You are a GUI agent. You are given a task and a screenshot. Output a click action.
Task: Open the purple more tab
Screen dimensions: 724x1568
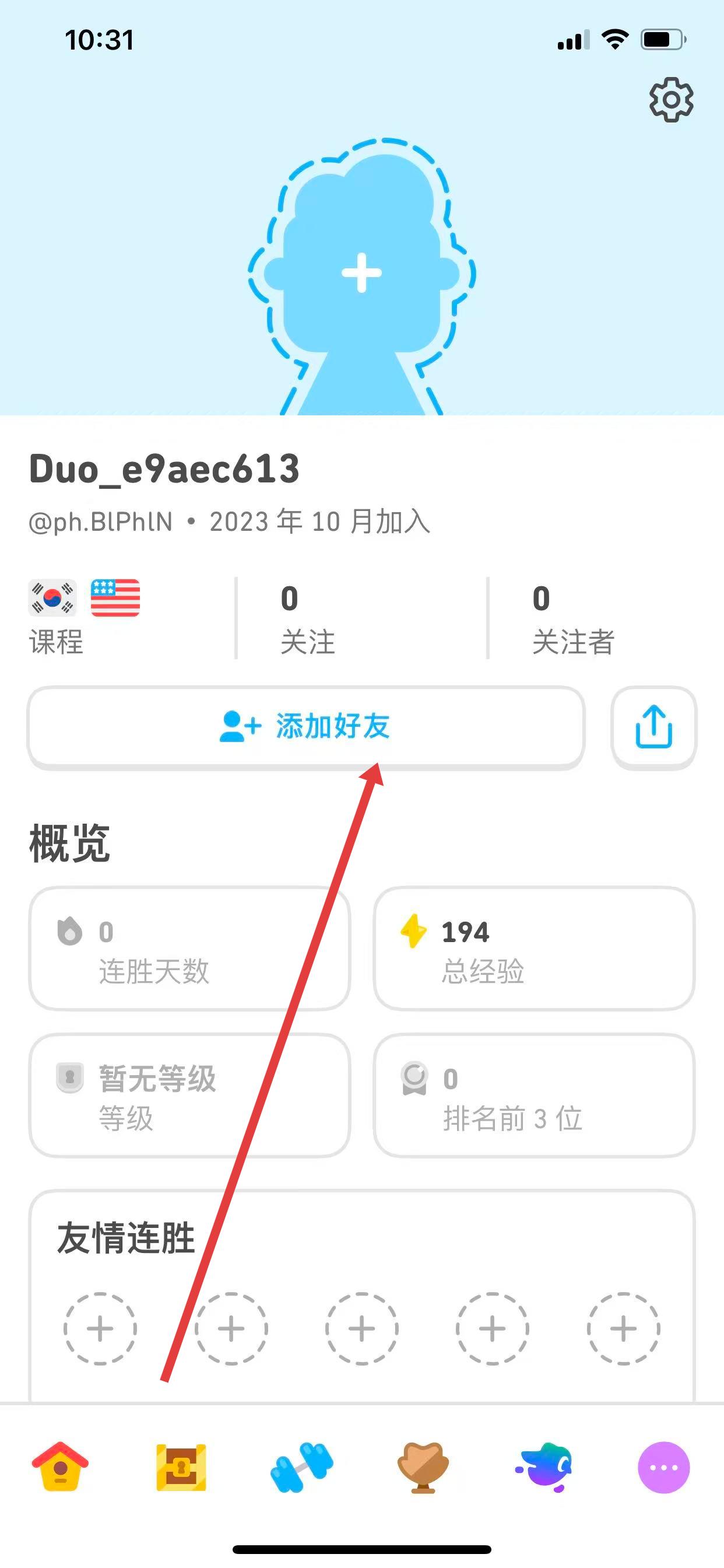pos(663,1467)
